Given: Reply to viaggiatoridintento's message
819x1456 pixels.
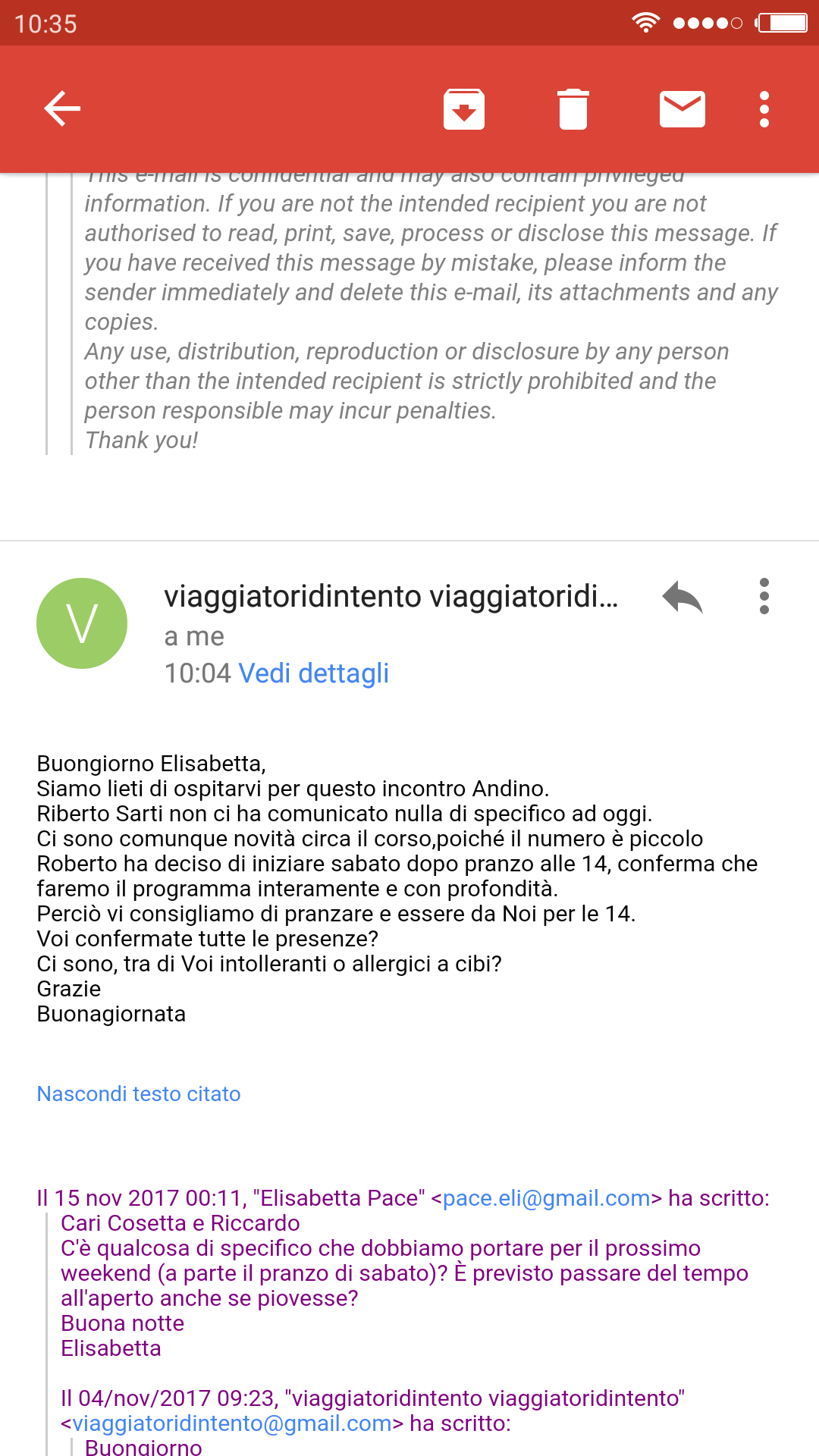Looking at the screenshot, I should click(682, 598).
